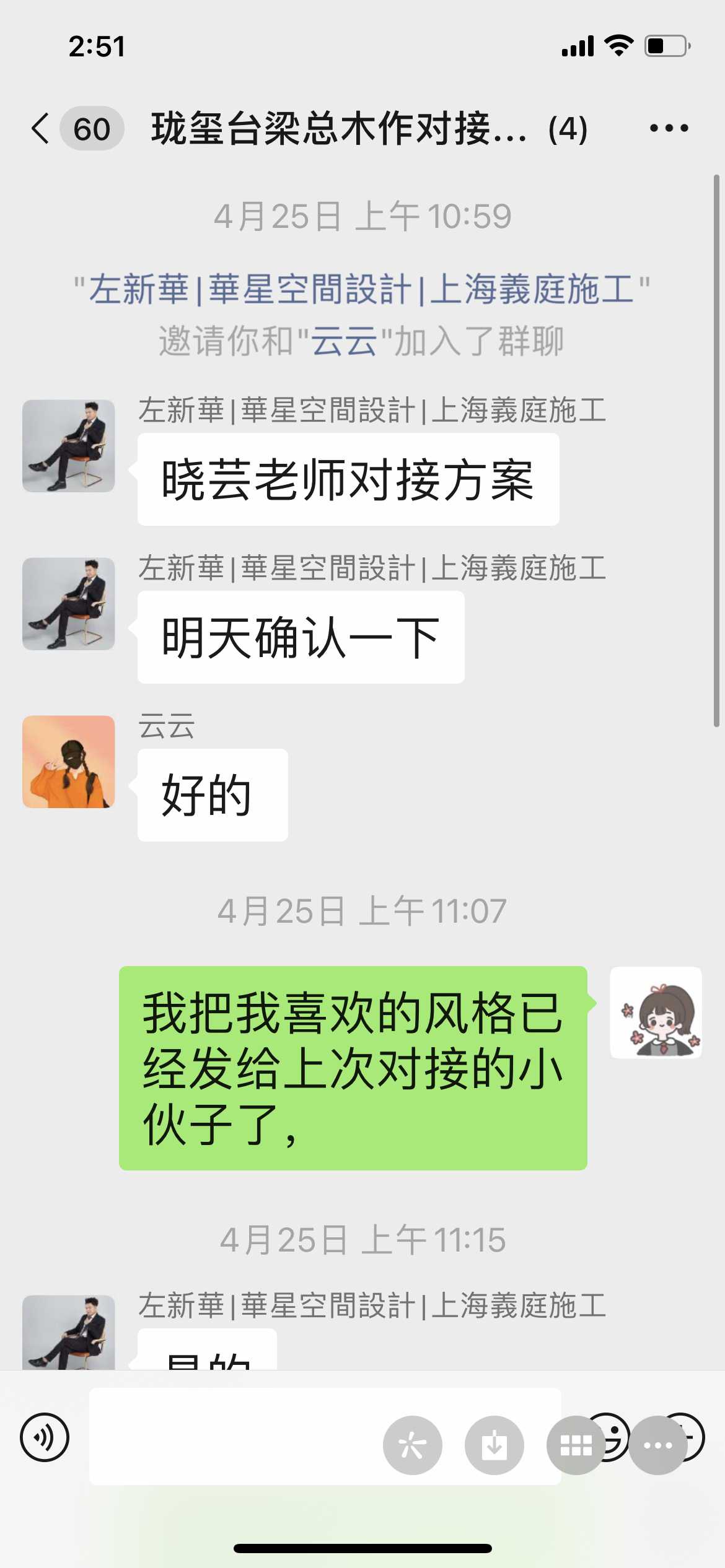
Task: Tap the floating three-dots overlay button
Action: pyautogui.click(x=657, y=1445)
